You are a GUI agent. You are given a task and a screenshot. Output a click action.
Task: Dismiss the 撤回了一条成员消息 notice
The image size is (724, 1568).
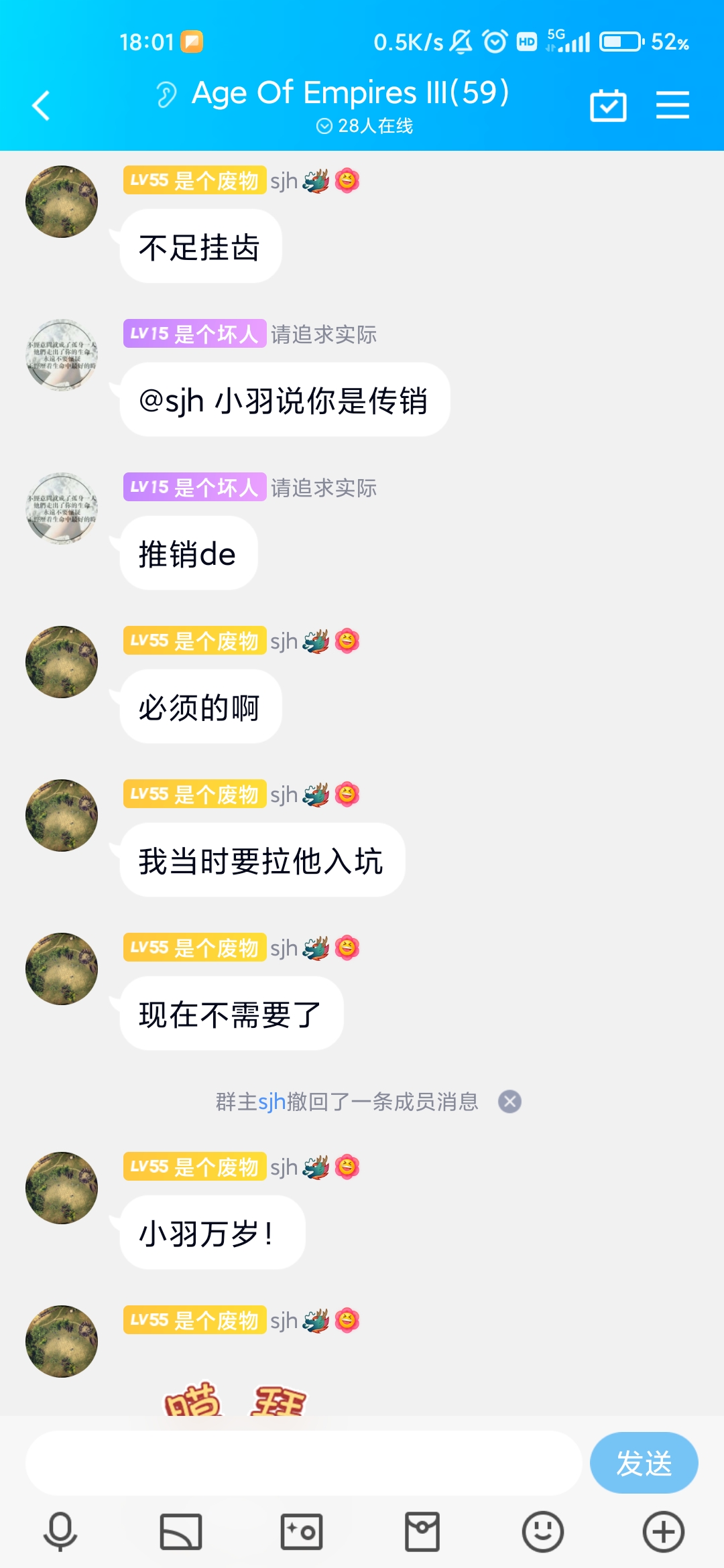point(510,1102)
